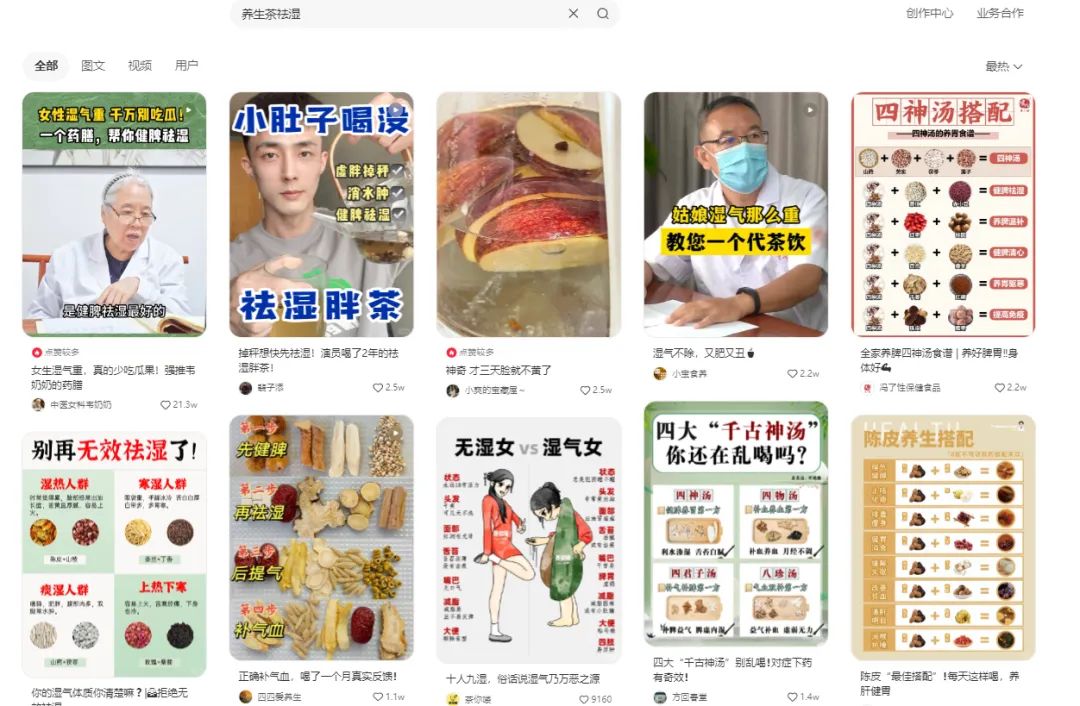Open the 姑娘湿气那么重 代茶饮 video
Viewport: 1080px width, 706px height.
[736, 214]
